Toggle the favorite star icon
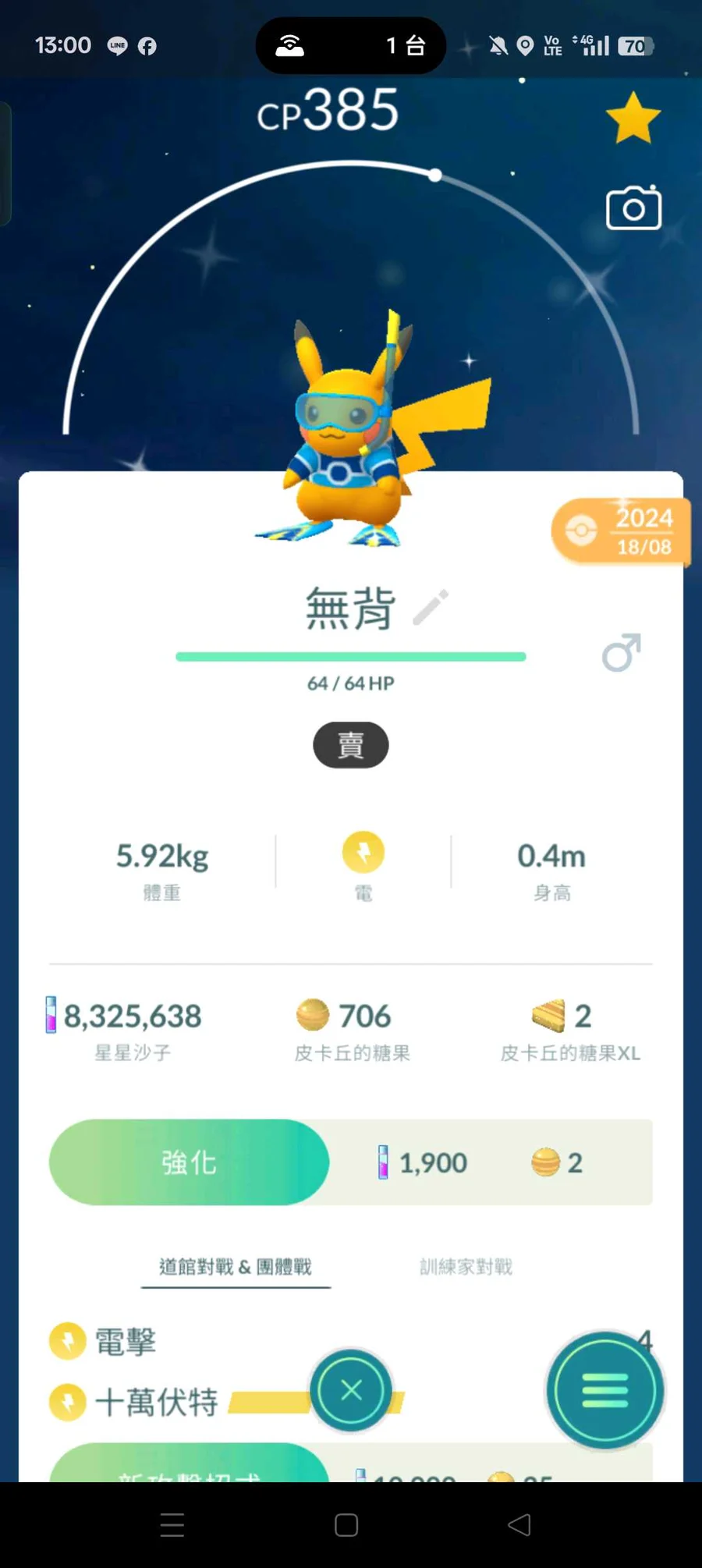Screen dimensions: 702x1568 coord(633,119)
